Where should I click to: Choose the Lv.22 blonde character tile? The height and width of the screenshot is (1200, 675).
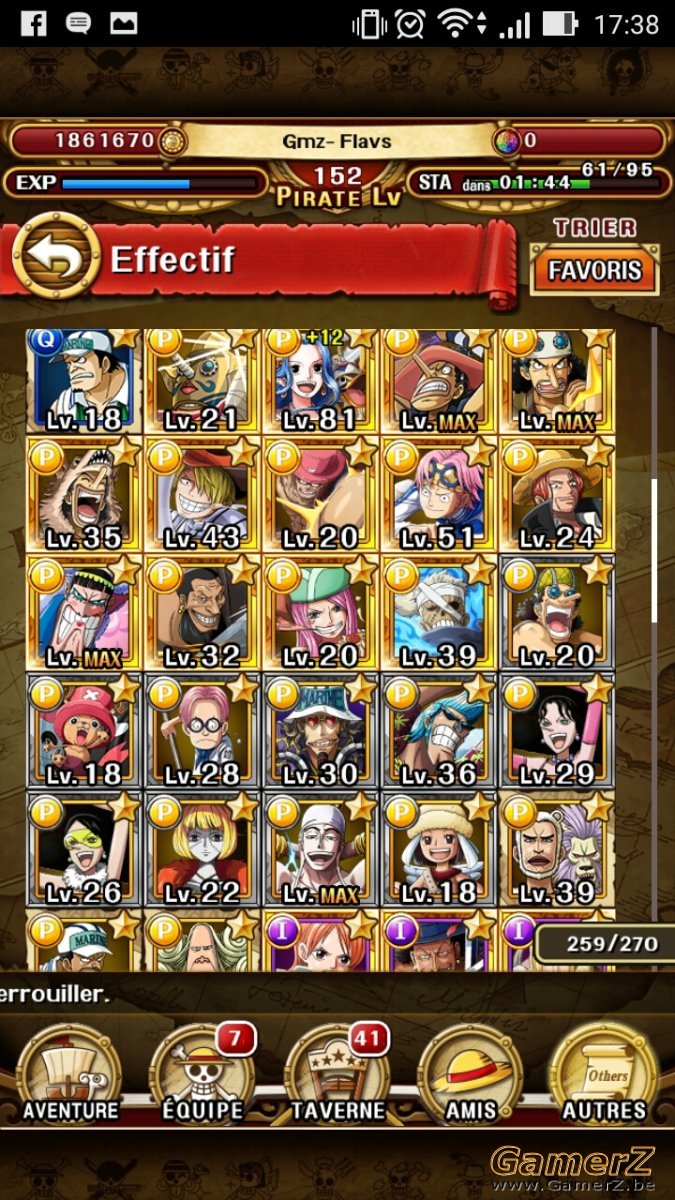click(x=202, y=849)
